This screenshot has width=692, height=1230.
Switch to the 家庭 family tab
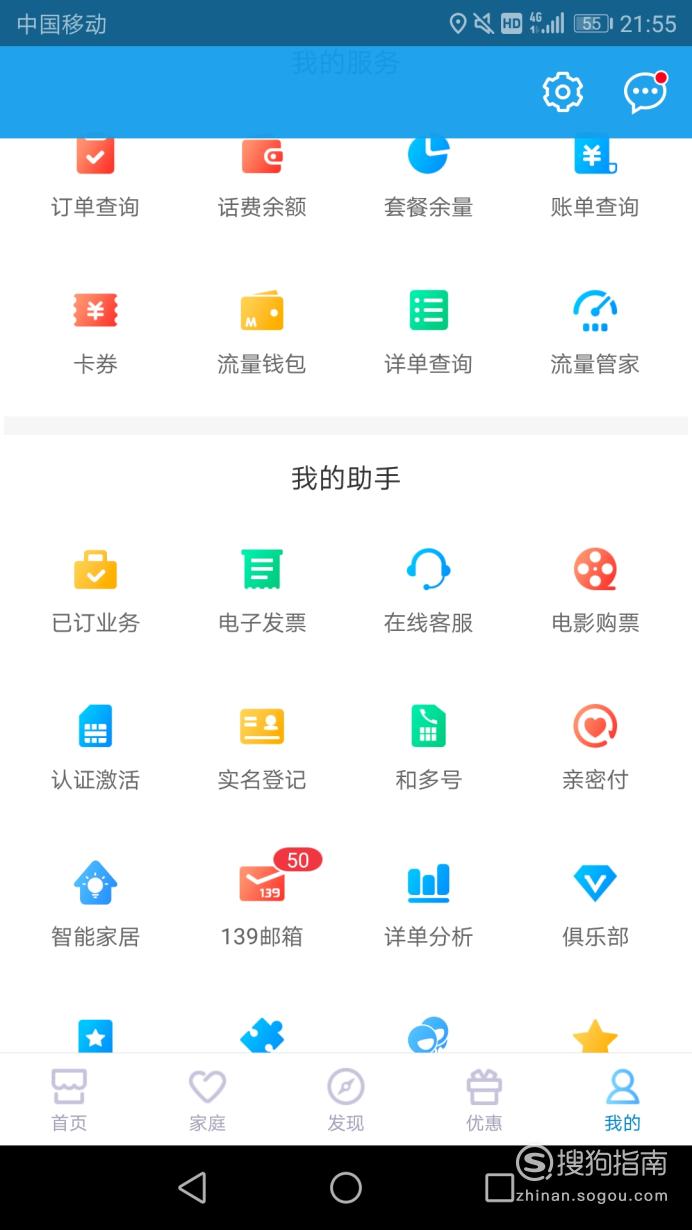click(x=207, y=1100)
